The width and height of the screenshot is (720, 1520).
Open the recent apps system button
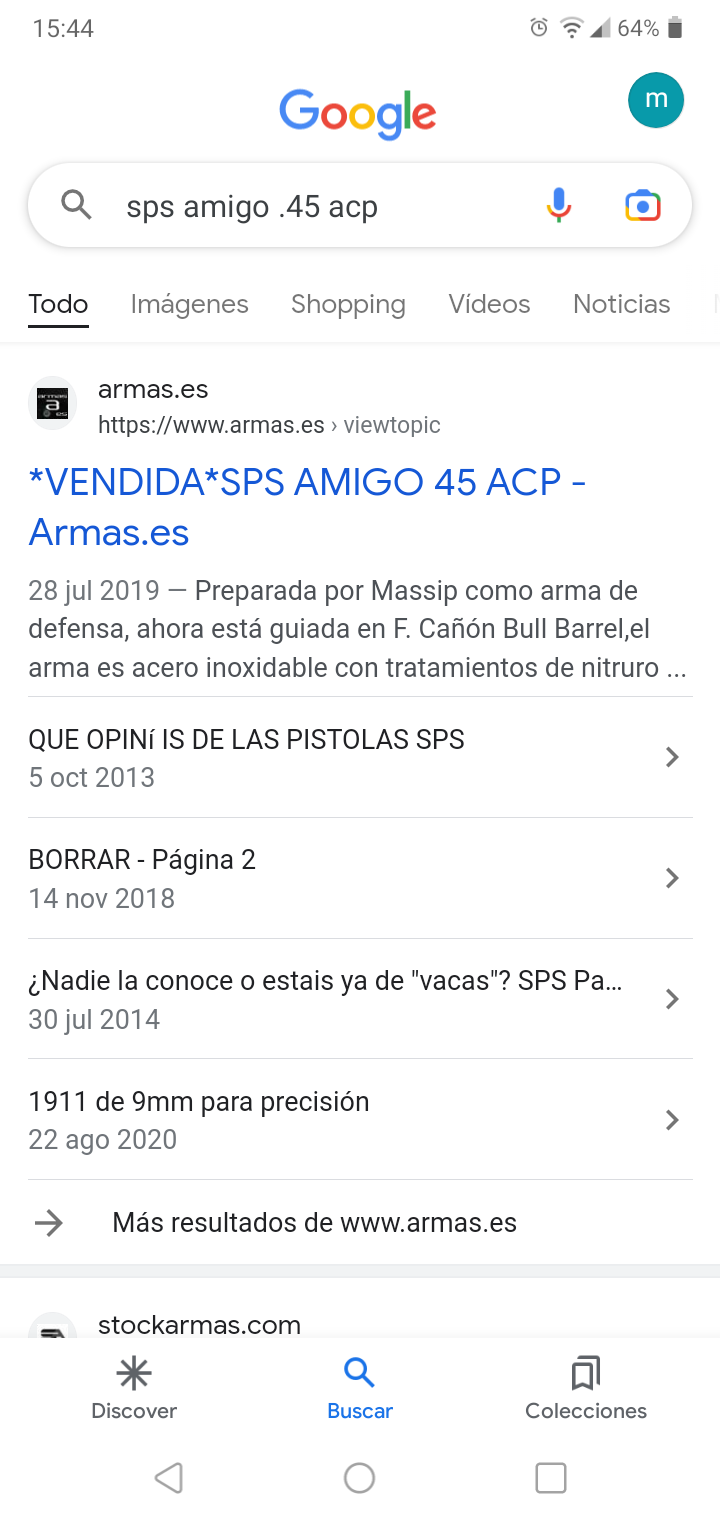551,1477
